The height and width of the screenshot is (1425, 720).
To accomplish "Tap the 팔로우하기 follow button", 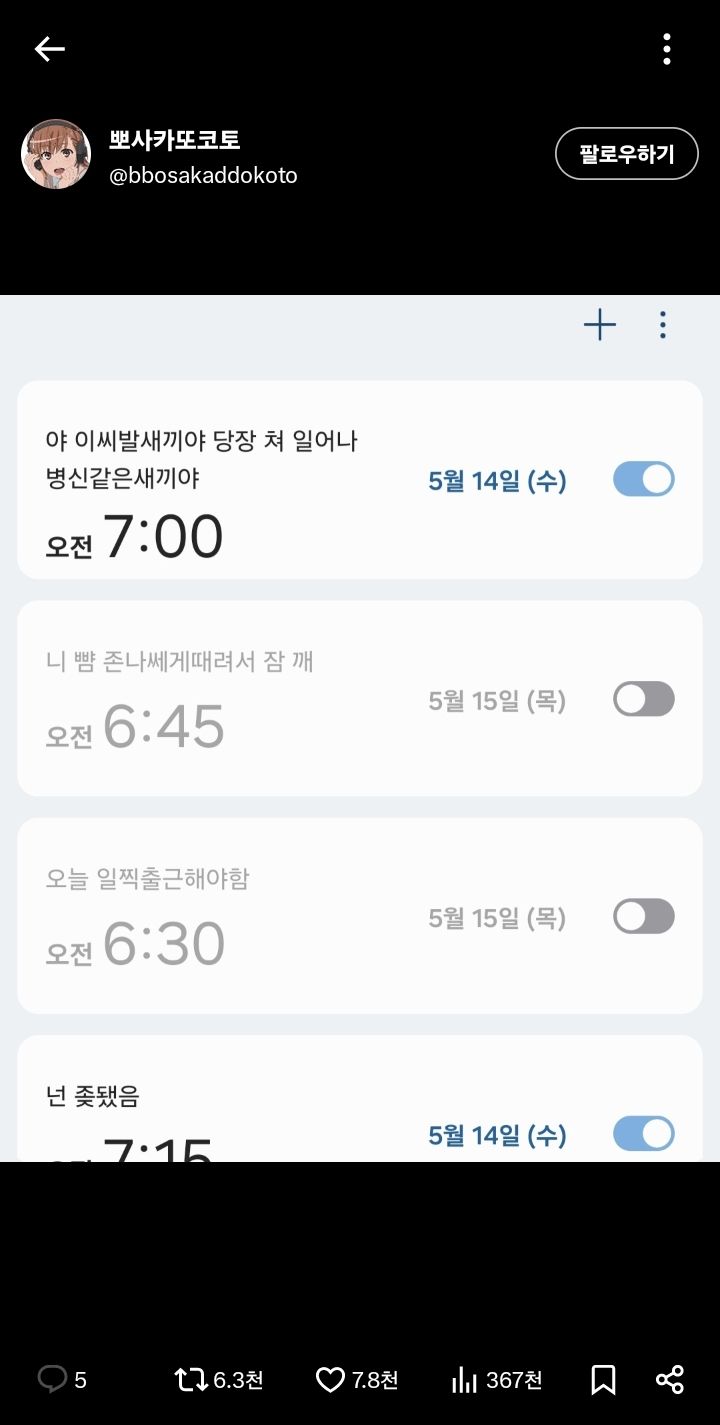I will click(x=626, y=154).
